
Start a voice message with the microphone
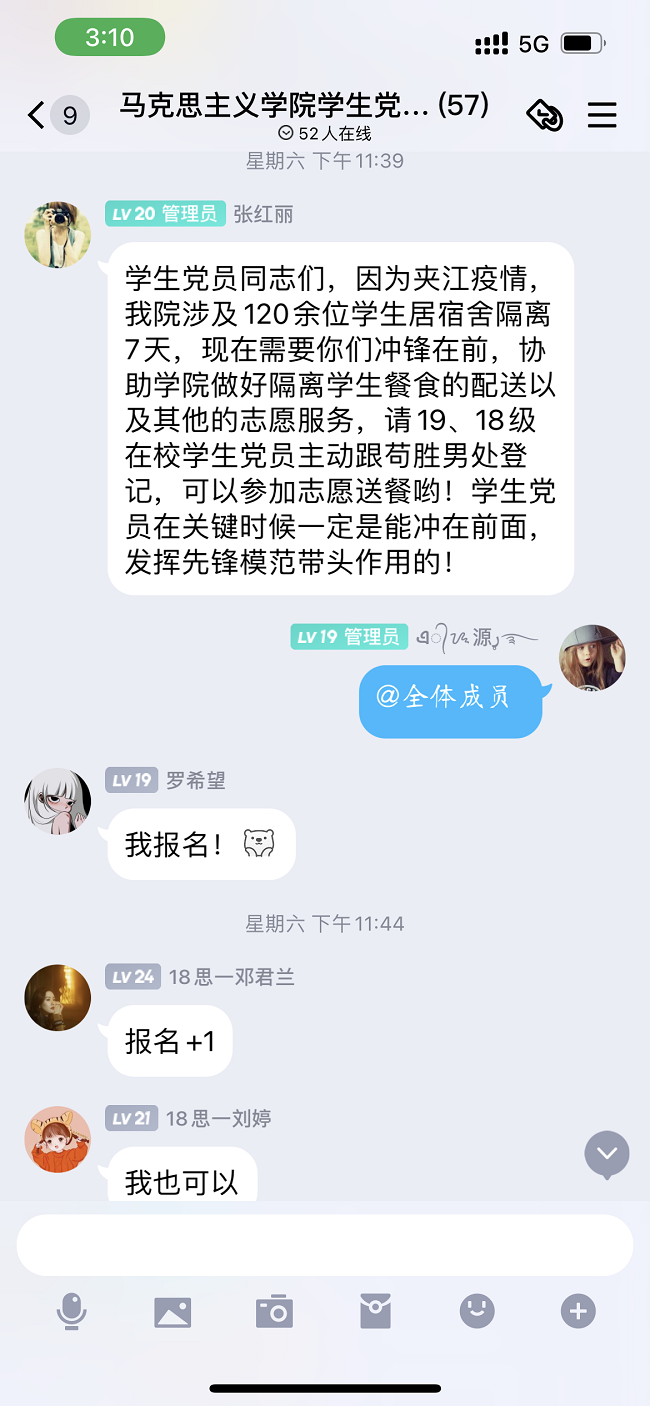(x=71, y=1311)
